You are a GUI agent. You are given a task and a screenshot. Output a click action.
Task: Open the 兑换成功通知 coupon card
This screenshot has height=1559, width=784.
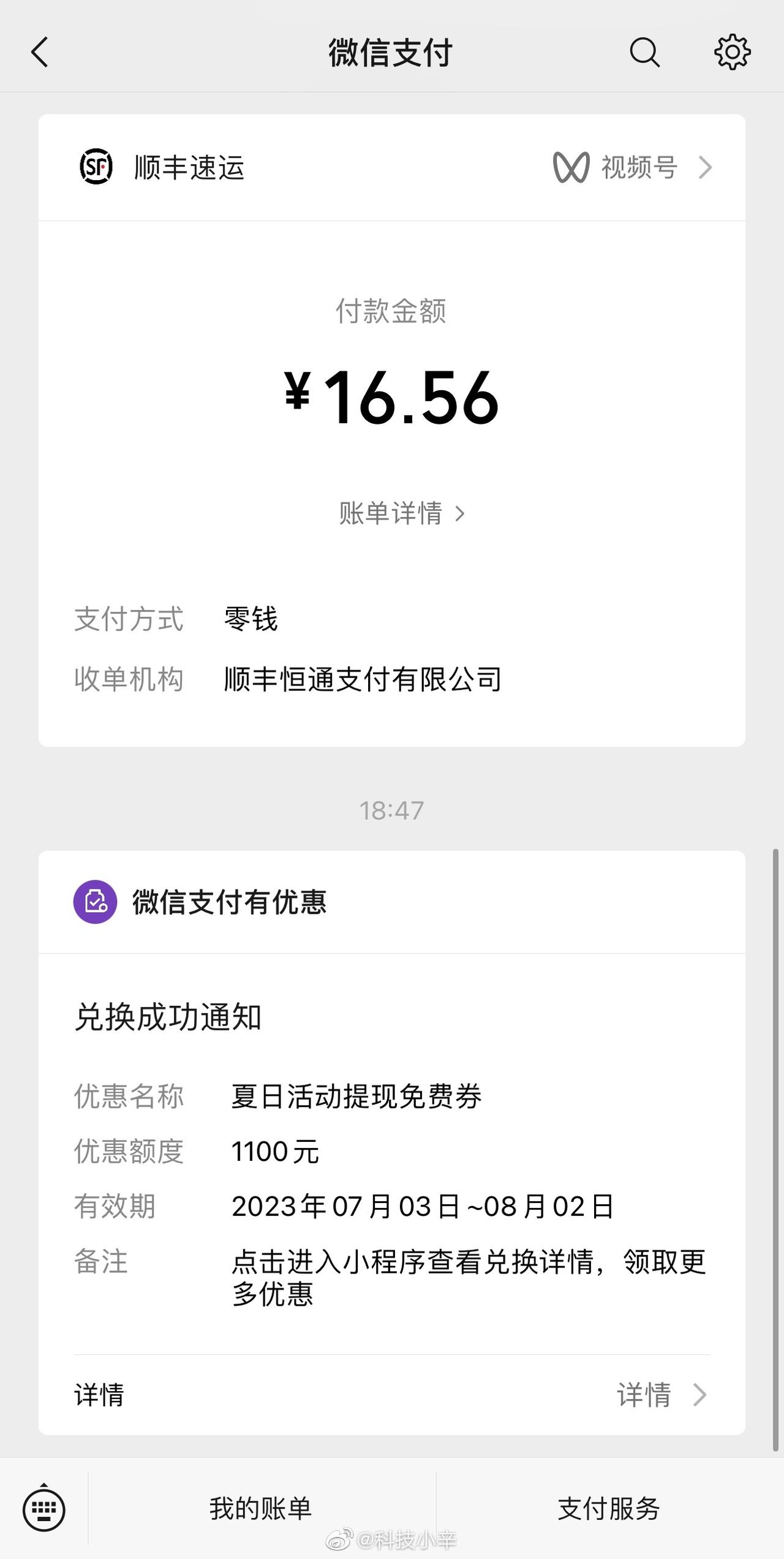click(x=392, y=1142)
